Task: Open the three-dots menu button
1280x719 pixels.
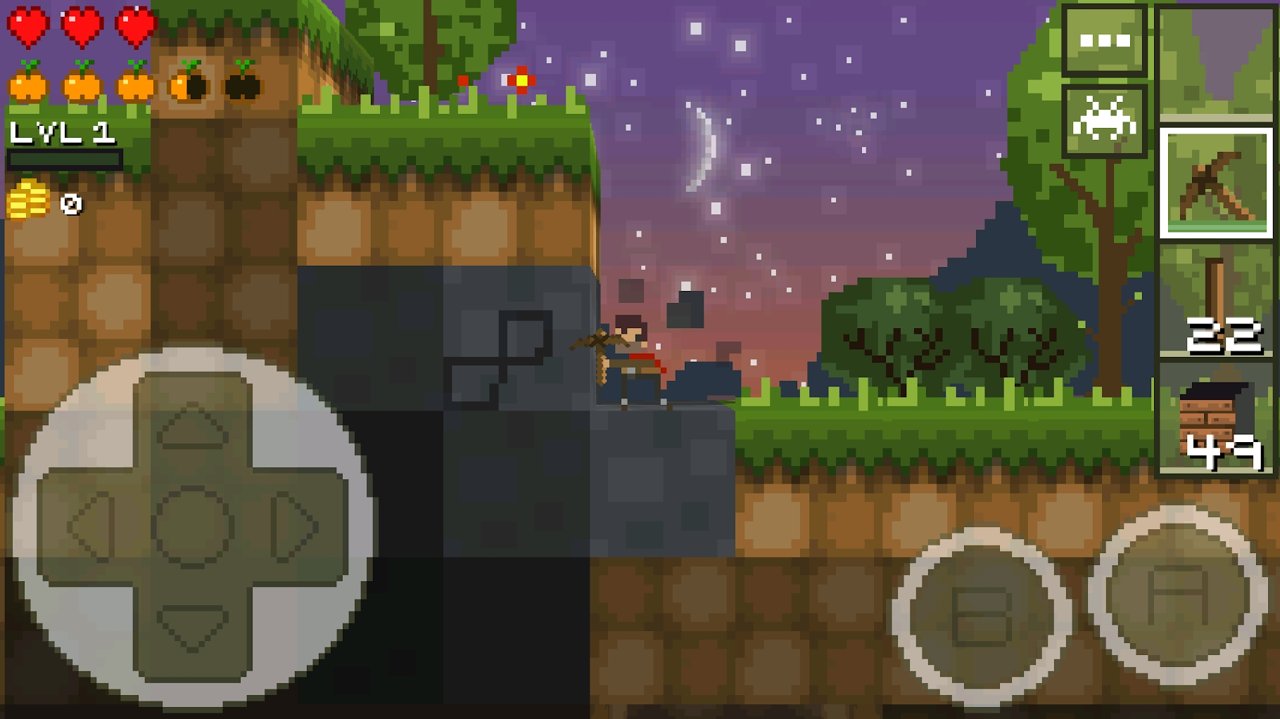Action: coord(1104,41)
